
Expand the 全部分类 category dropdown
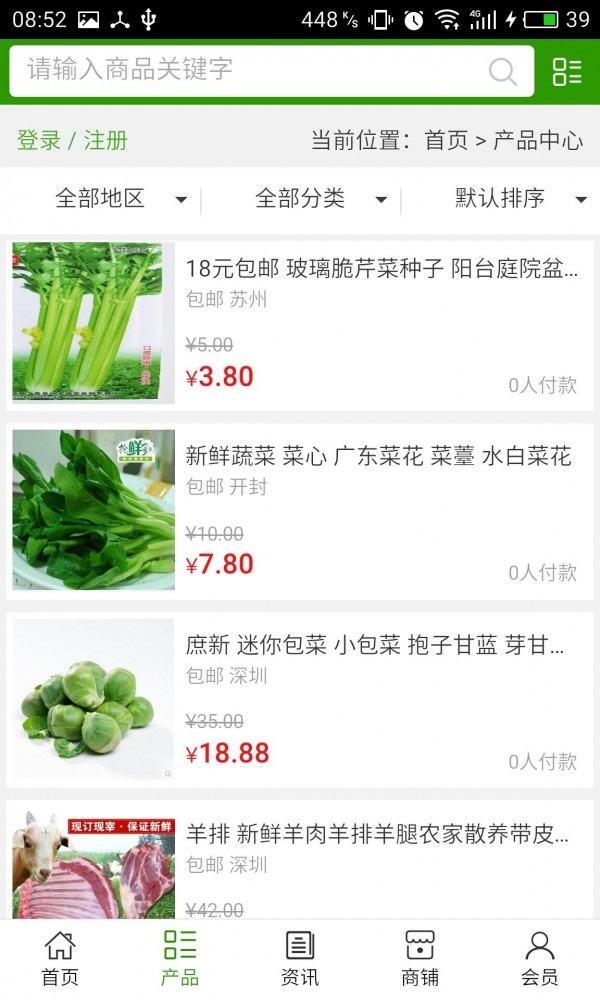pos(320,199)
